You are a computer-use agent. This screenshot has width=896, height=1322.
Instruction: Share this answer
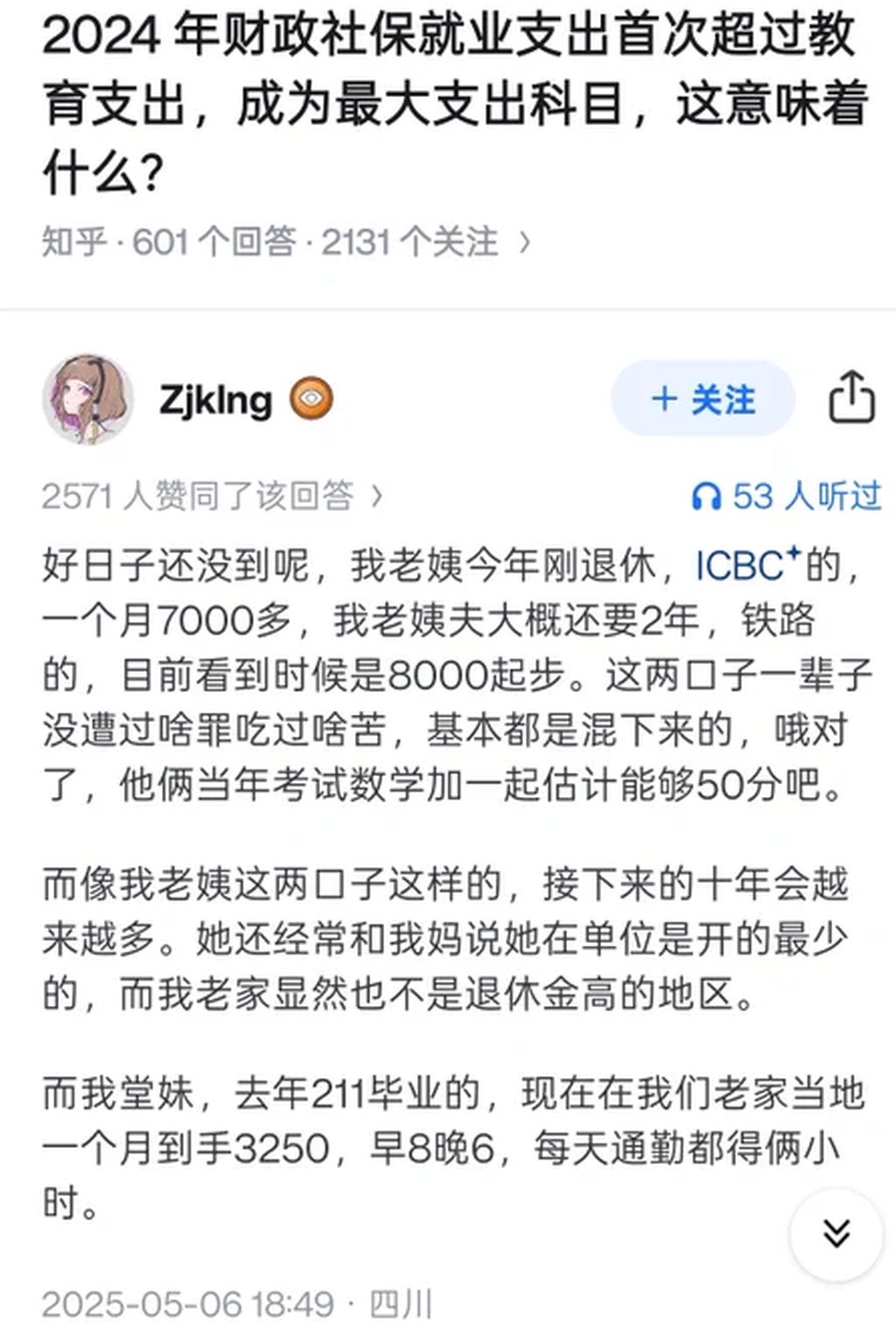point(851,398)
